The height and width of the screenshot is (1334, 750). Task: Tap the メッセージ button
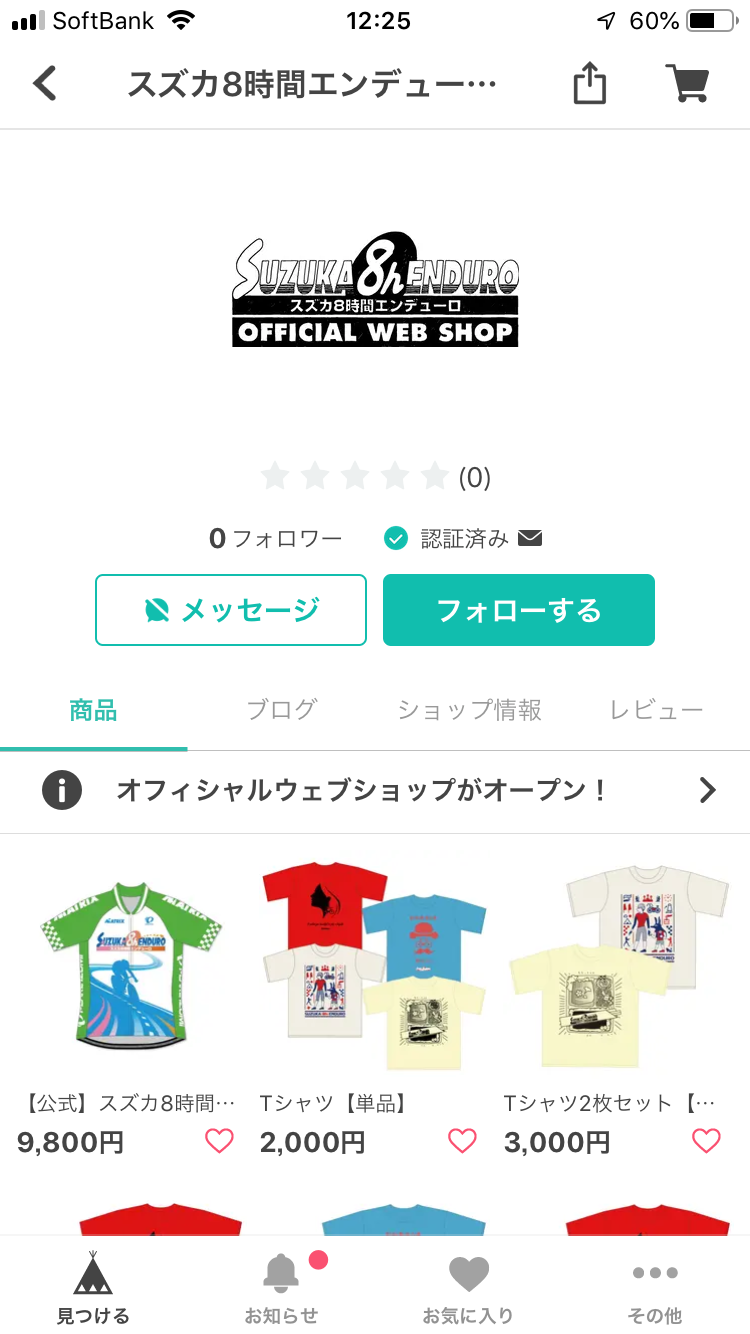click(x=231, y=610)
